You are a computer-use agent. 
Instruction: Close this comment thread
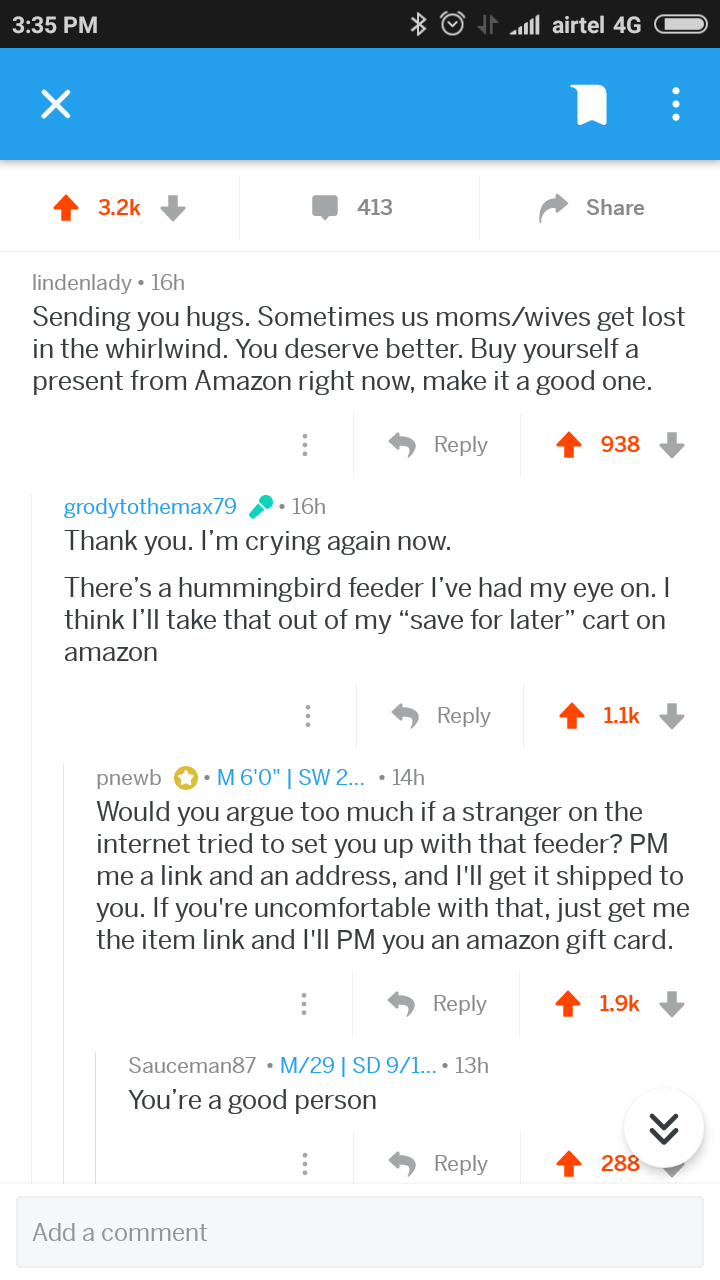(56, 104)
